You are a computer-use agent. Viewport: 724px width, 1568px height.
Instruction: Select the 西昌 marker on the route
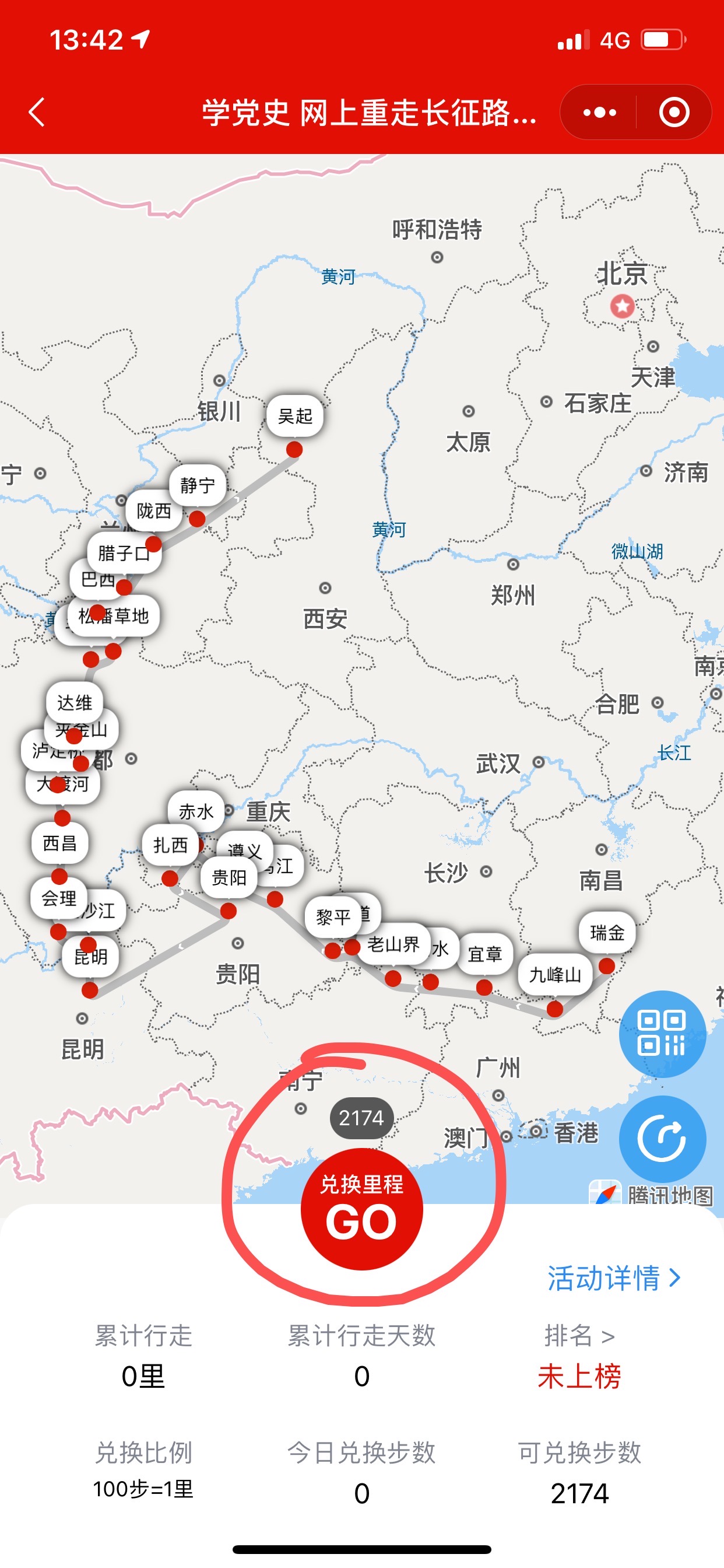(x=59, y=843)
